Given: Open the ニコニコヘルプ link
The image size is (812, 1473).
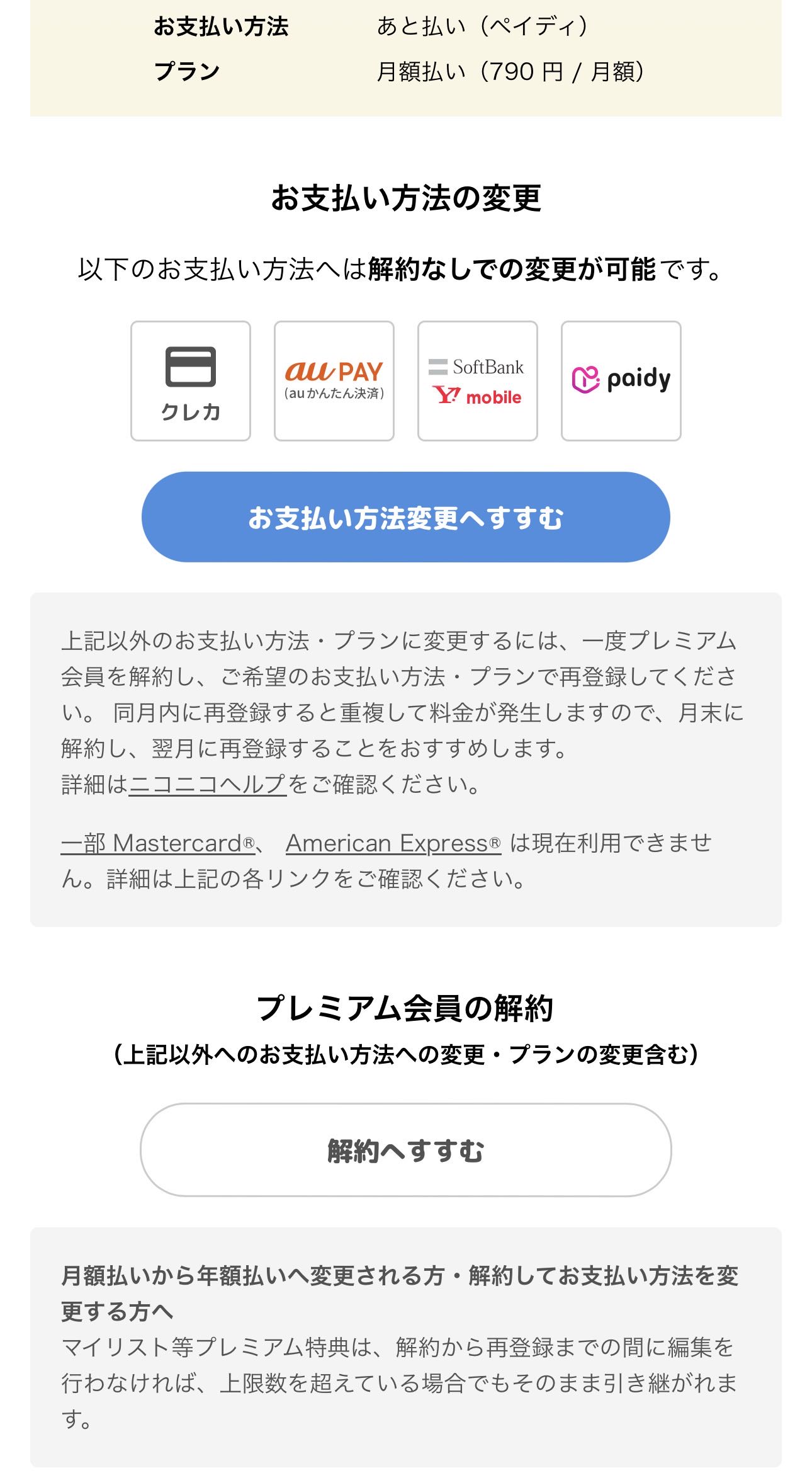Looking at the screenshot, I should [207, 784].
